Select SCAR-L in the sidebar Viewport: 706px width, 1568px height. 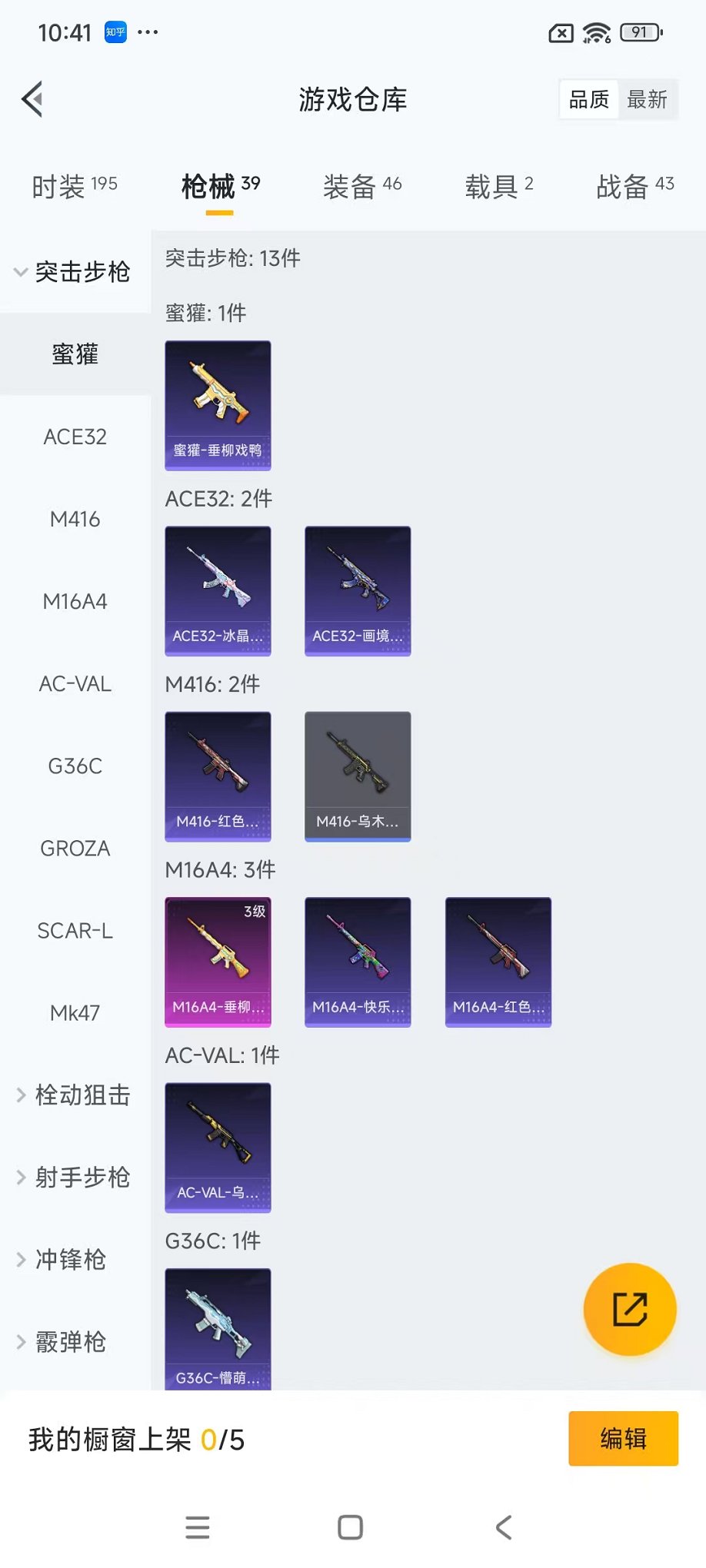point(75,931)
